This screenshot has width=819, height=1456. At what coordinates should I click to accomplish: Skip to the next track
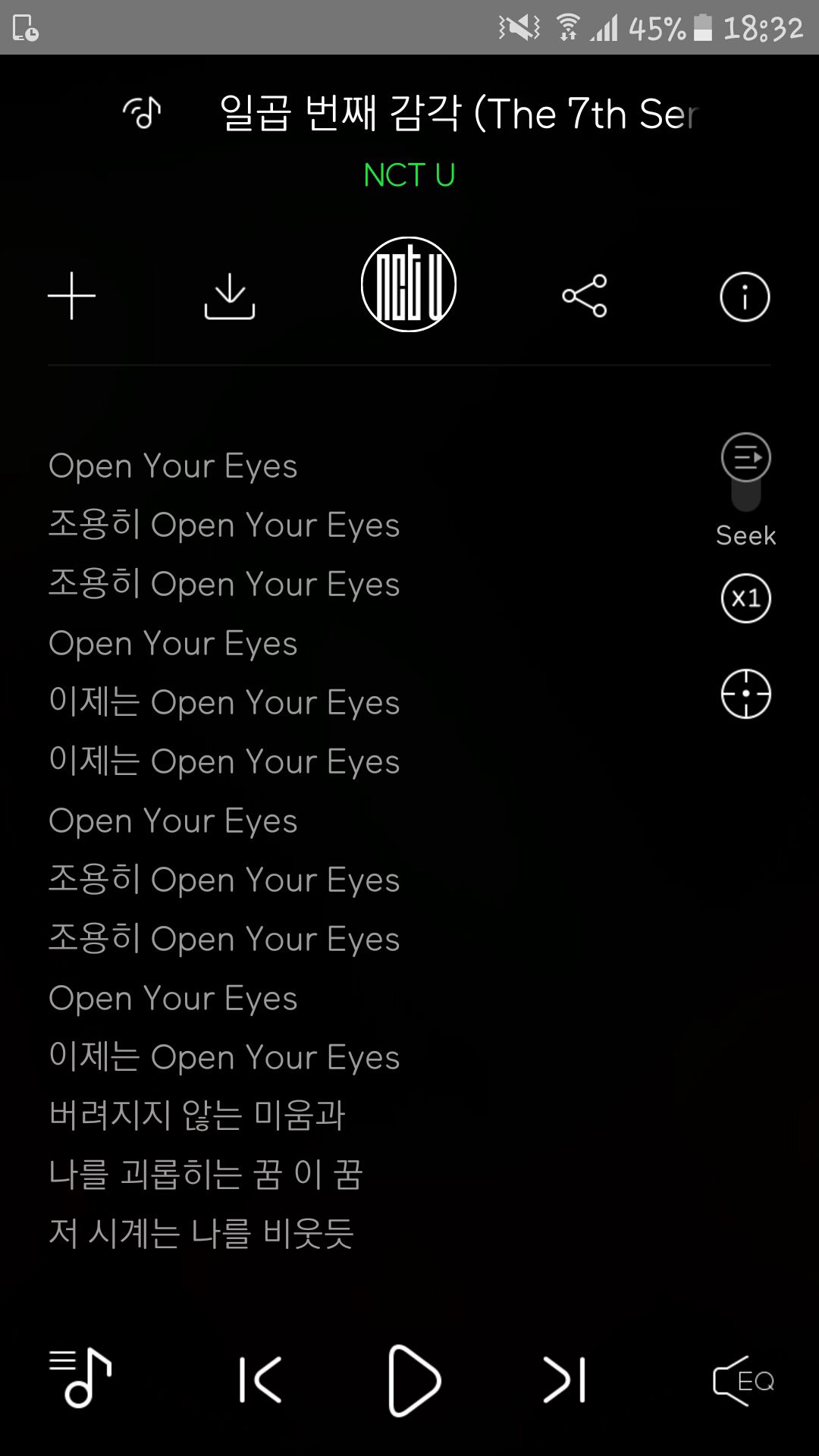(564, 1379)
